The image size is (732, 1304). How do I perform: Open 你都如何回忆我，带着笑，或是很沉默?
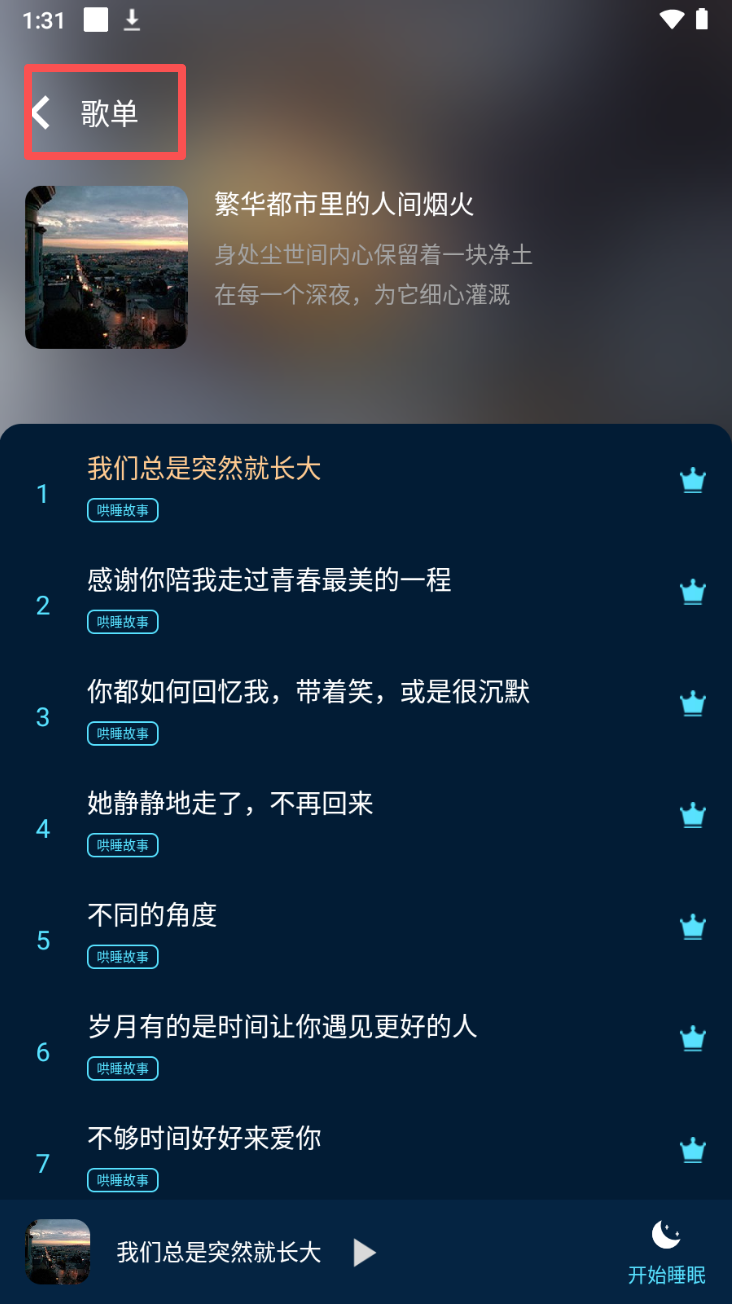[x=308, y=692]
